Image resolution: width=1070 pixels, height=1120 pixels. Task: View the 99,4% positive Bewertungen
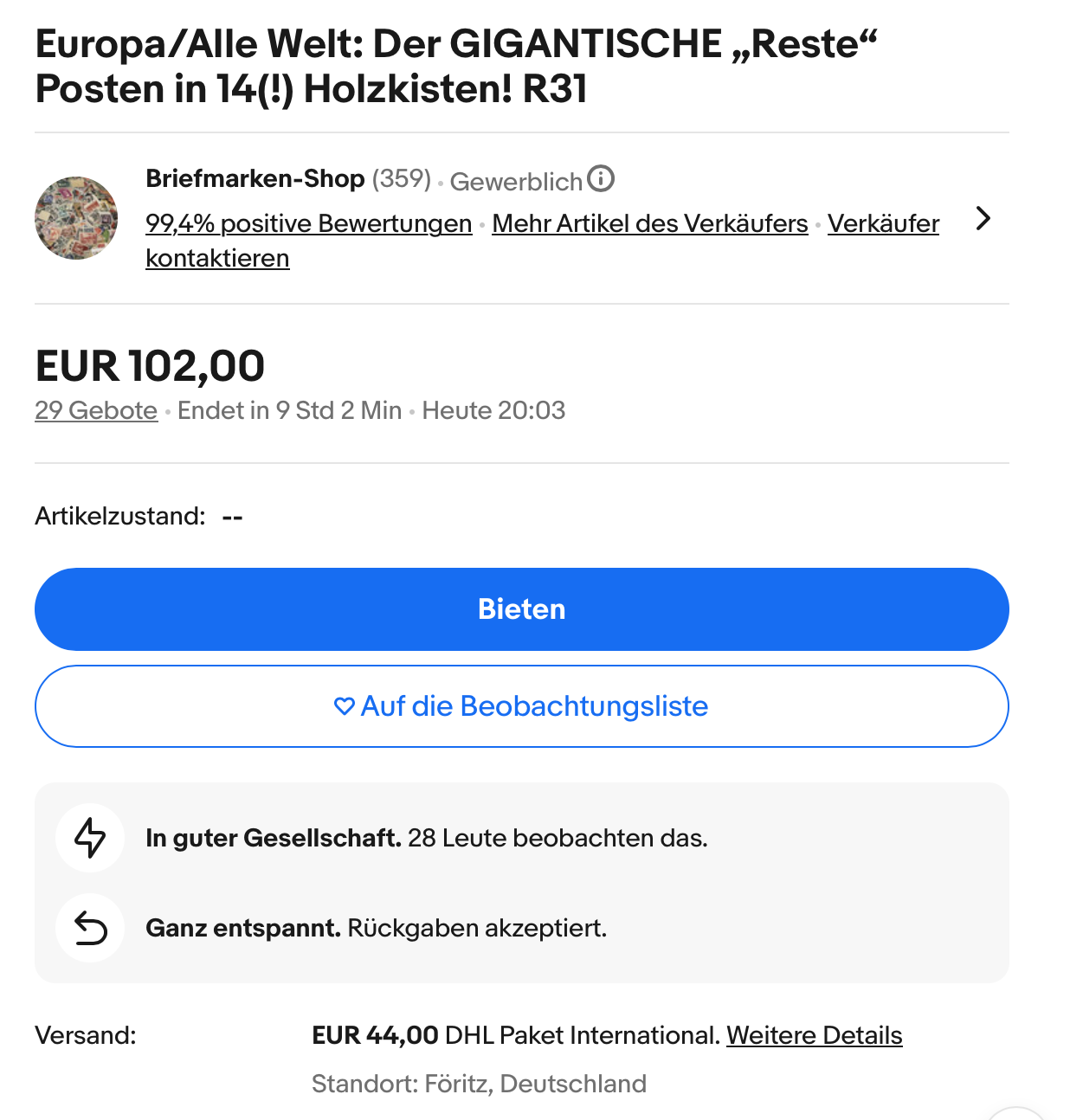click(x=308, y=223)
